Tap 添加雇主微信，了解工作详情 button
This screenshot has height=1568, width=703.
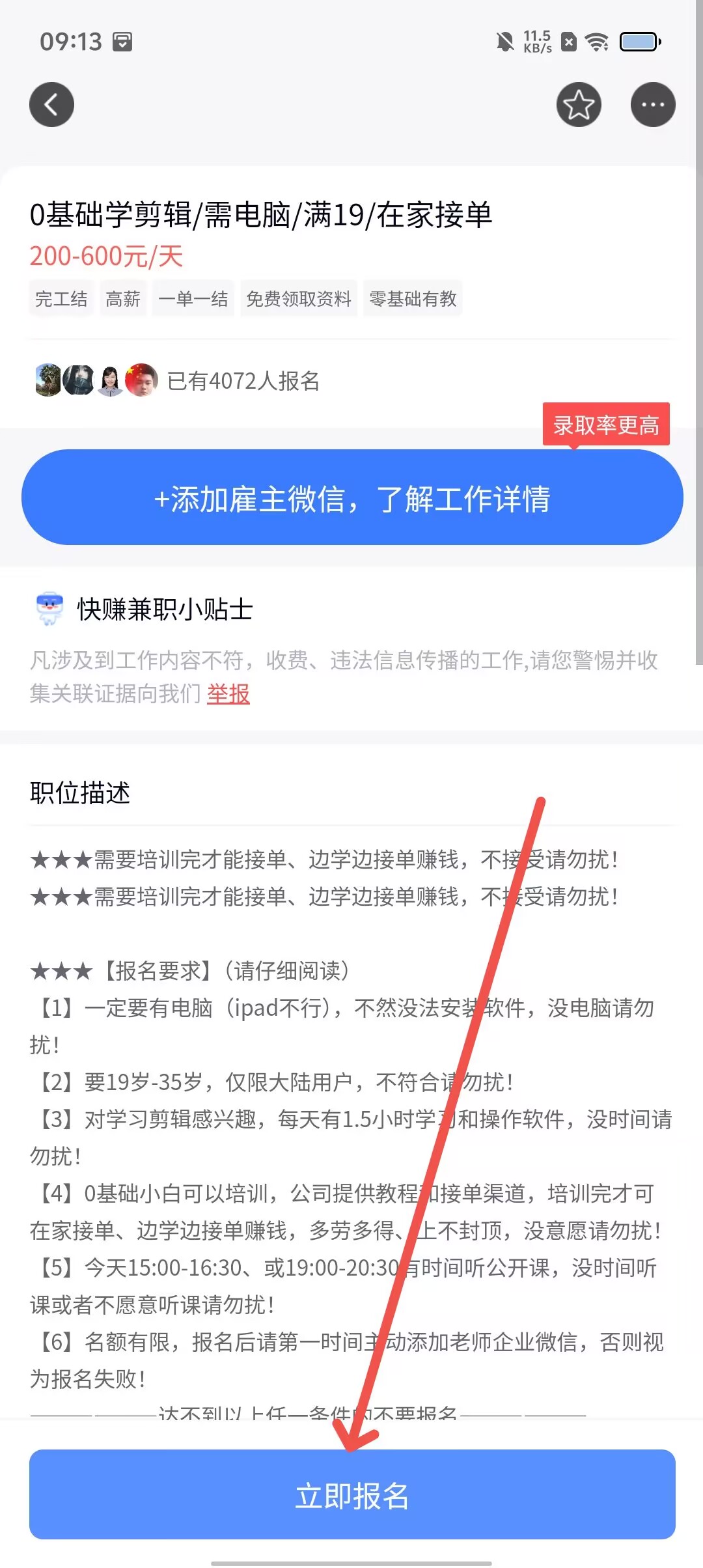click(351, 498)
